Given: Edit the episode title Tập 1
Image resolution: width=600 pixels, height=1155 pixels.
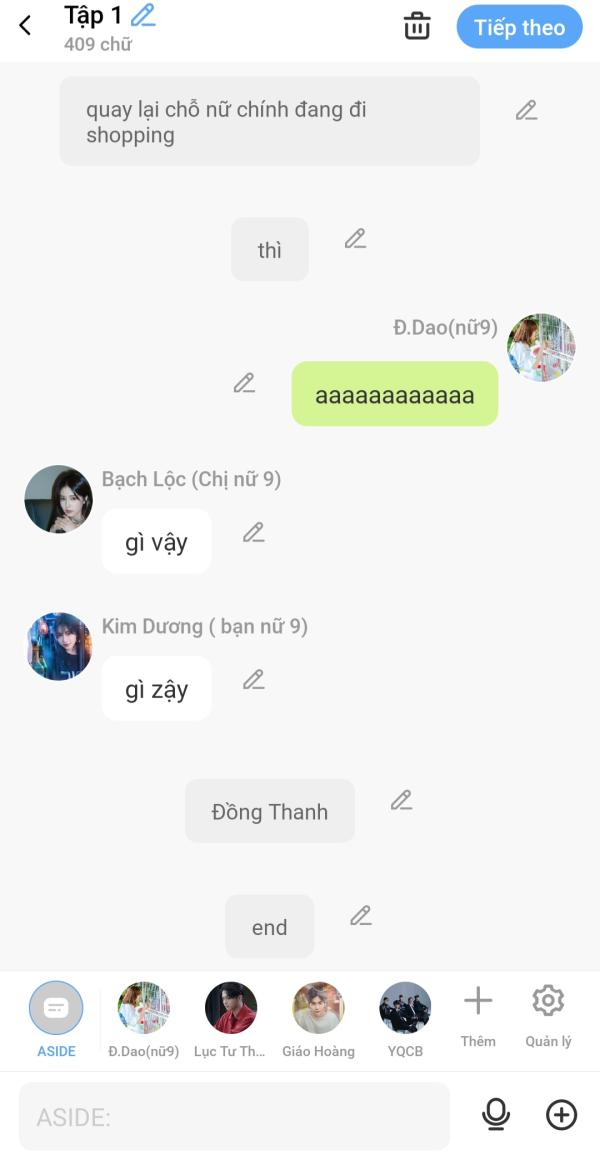Looking at the screenshot, I should point(143,15).
